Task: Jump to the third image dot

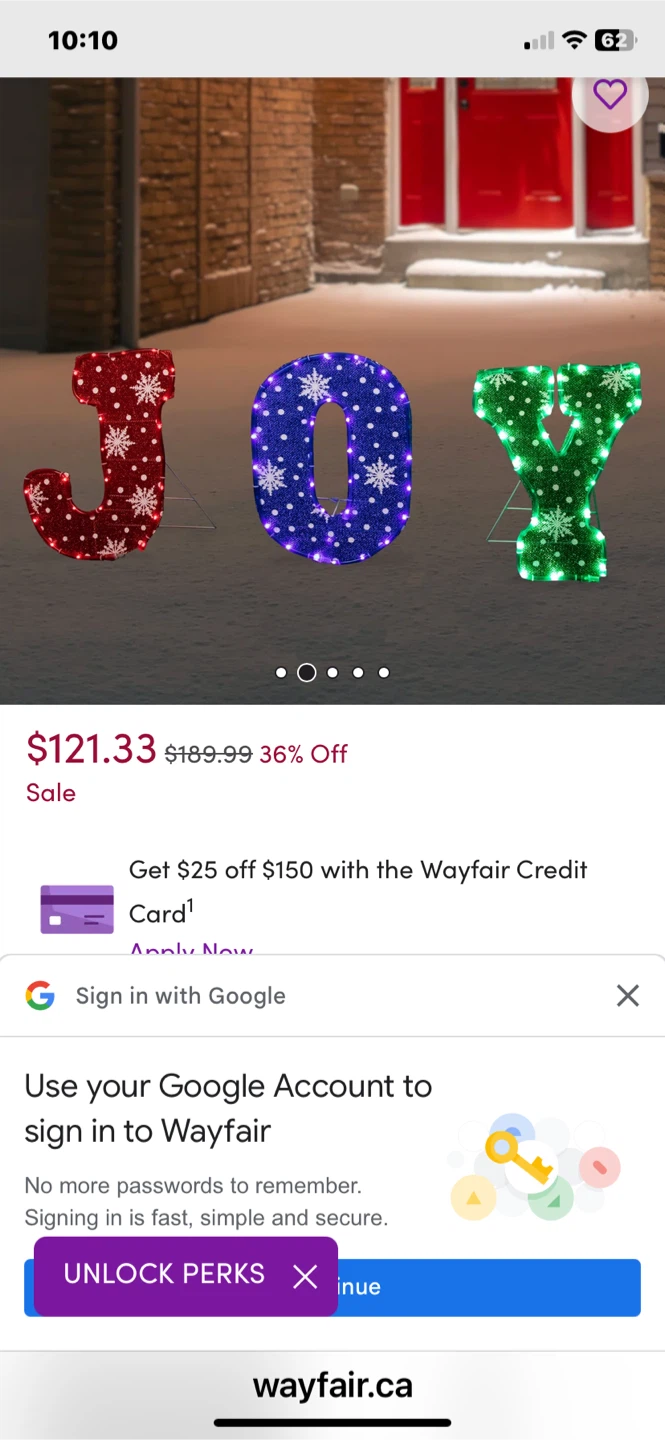Action: coord(333,673)
